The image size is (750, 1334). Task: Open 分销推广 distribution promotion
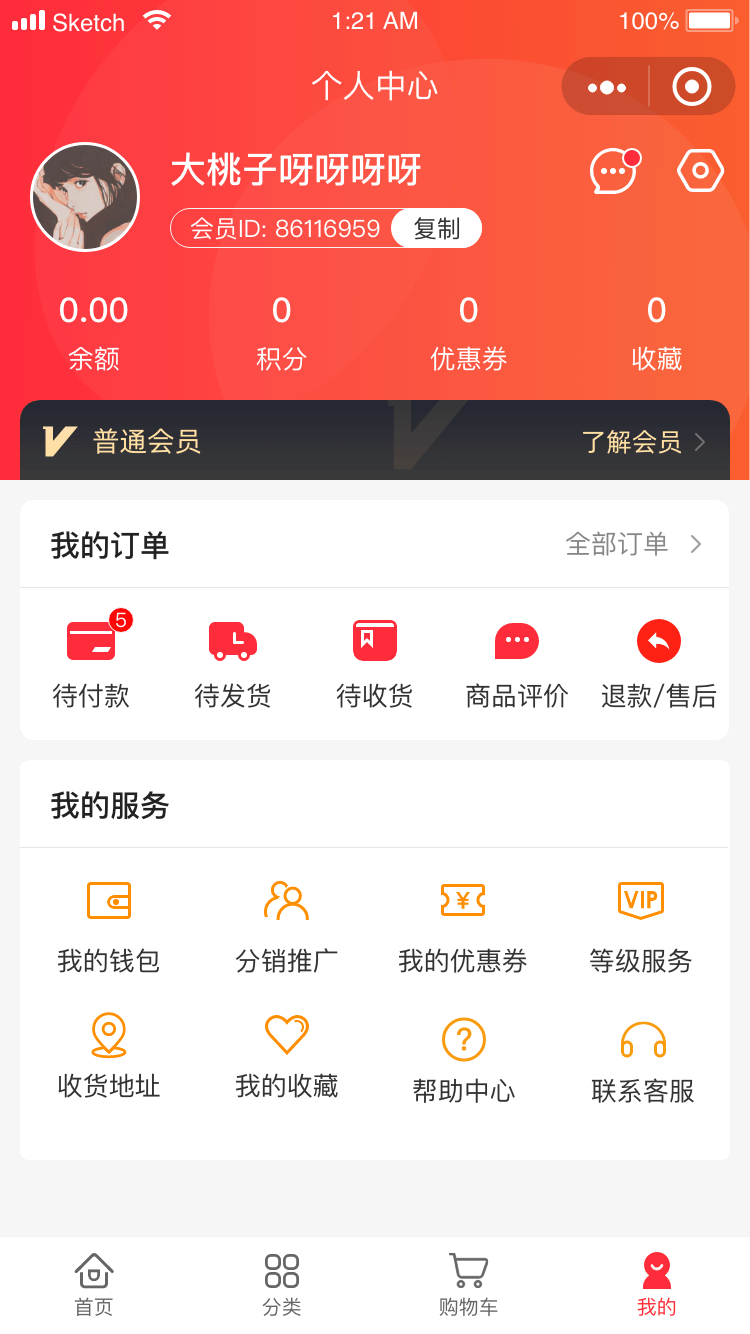coord(287,926)
